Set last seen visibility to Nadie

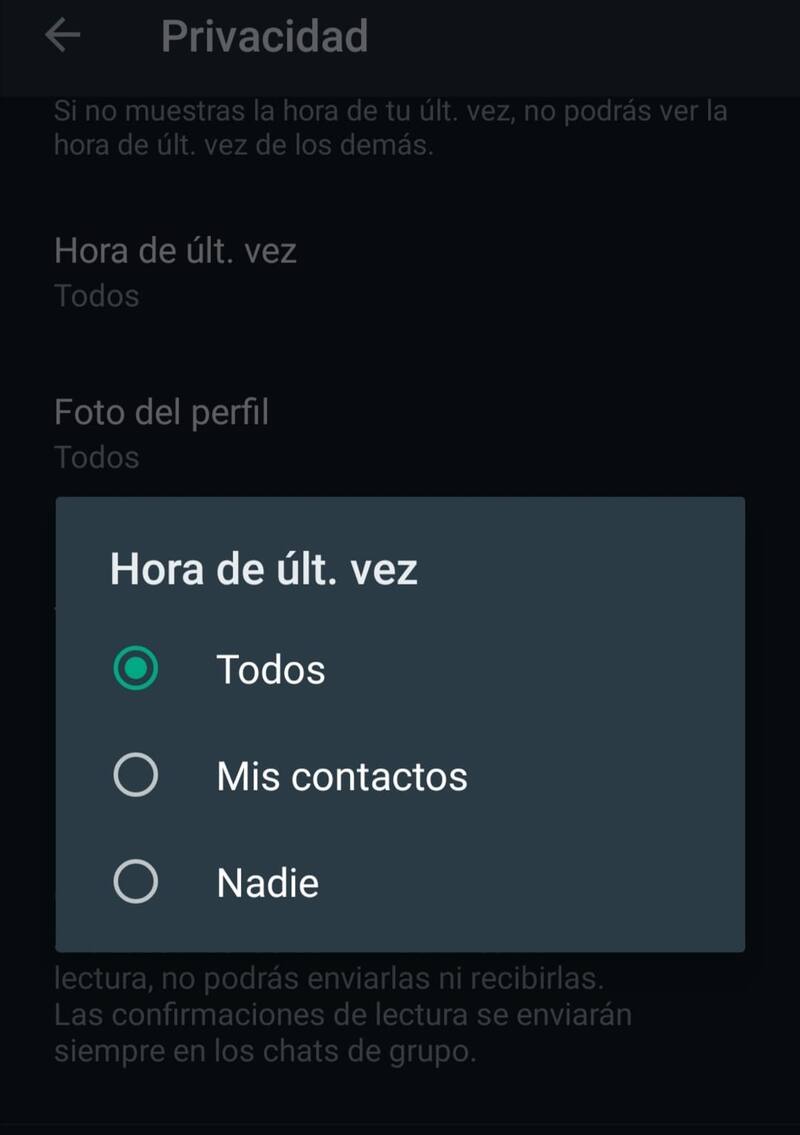click(x=136, y=882)
